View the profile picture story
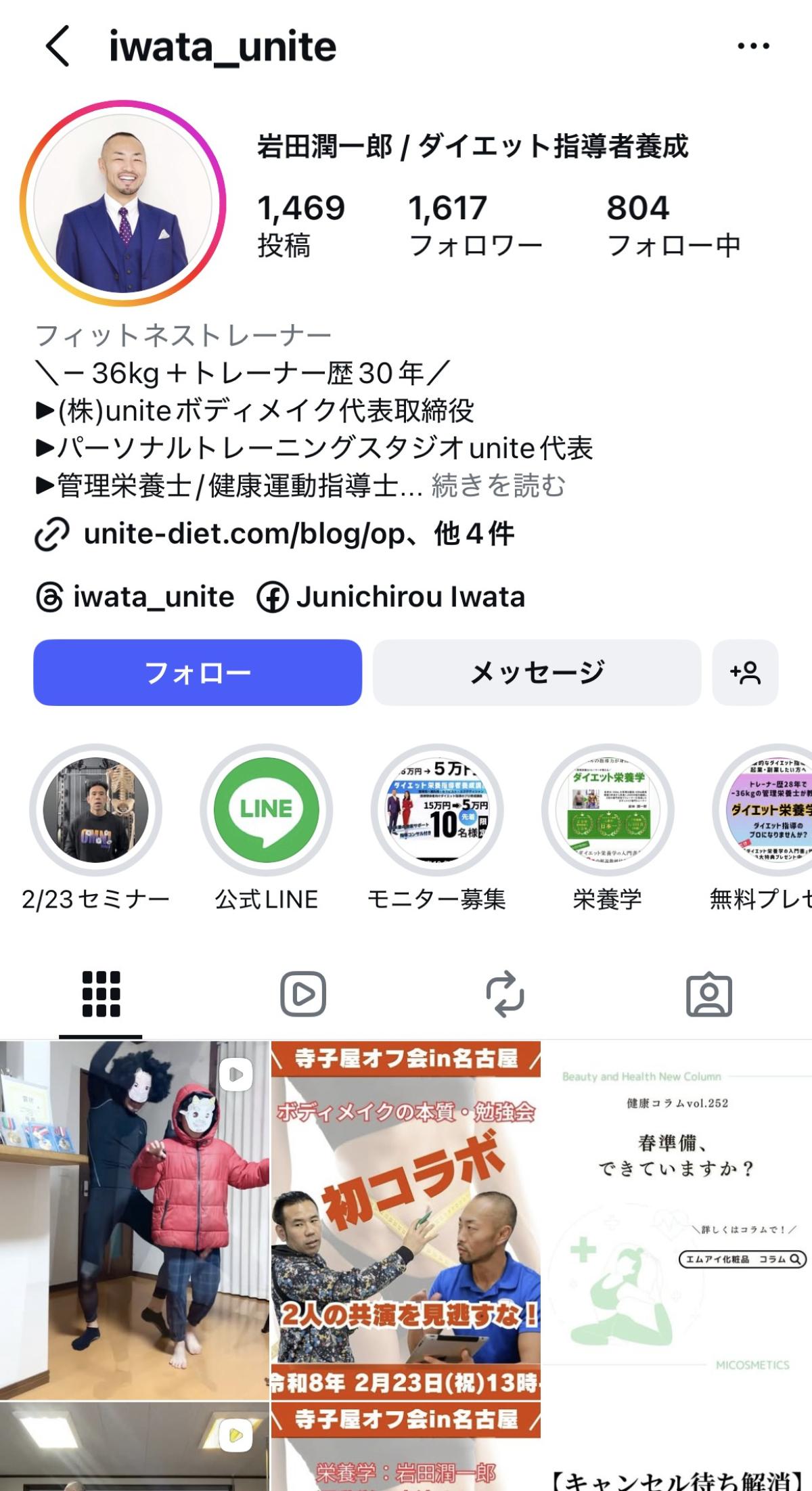The width and height of the screenshot is (812, 1491). coord(123,204)
